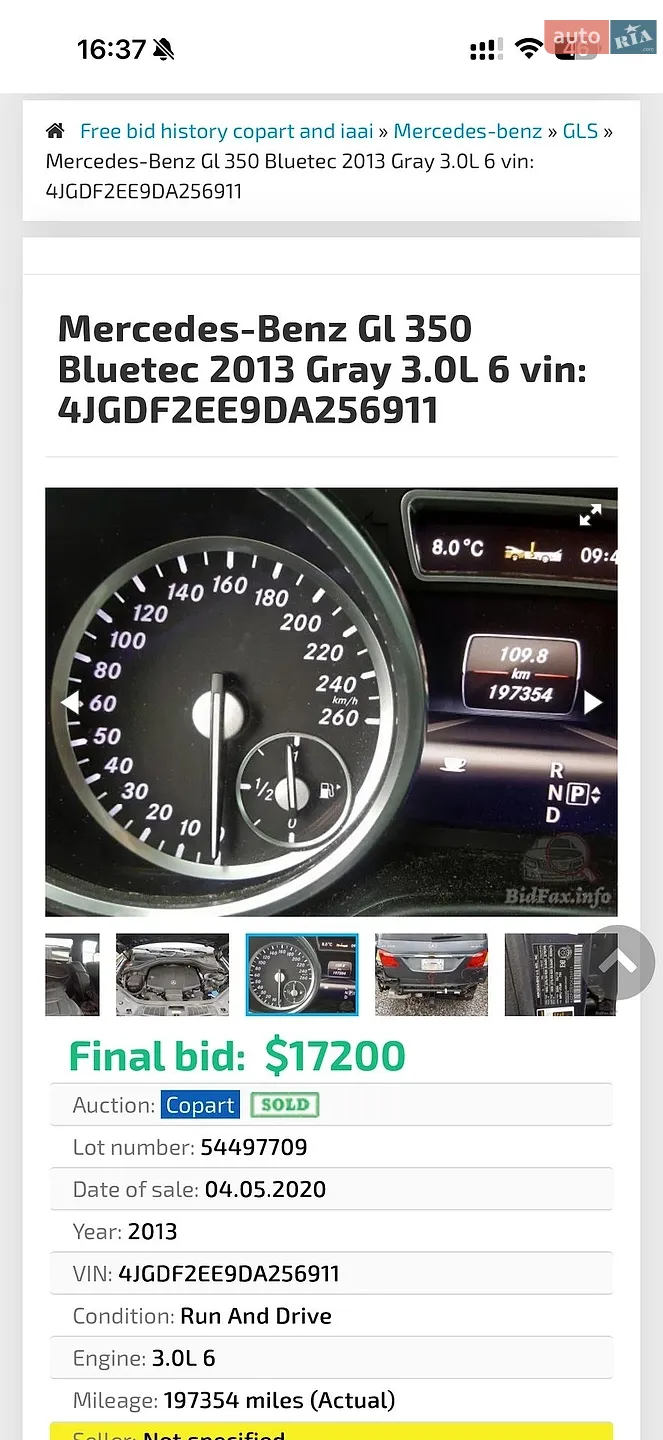Tap the scroll-to-top arrow button
Screen dimensions: 663x1440
620,963
